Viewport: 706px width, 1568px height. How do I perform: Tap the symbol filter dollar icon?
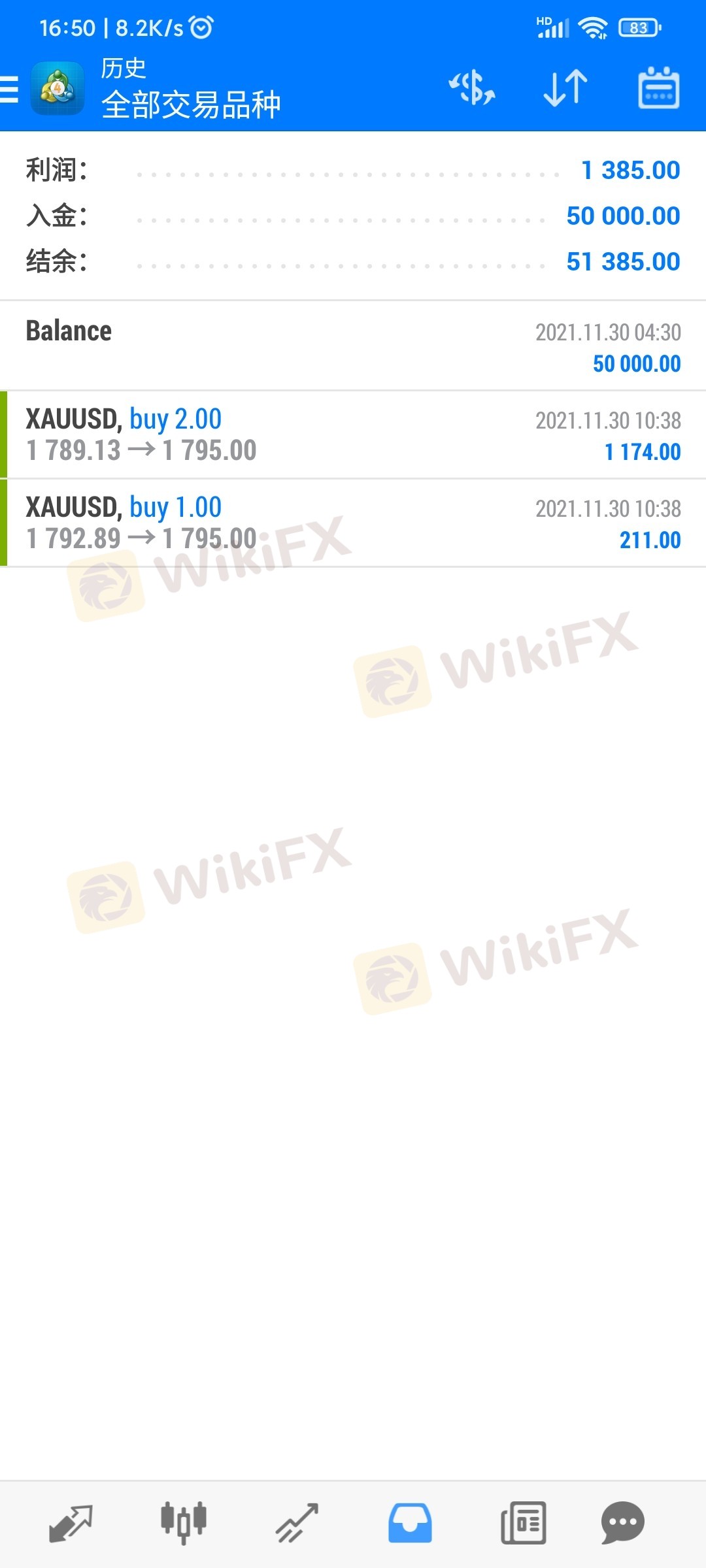pos(471,88)
